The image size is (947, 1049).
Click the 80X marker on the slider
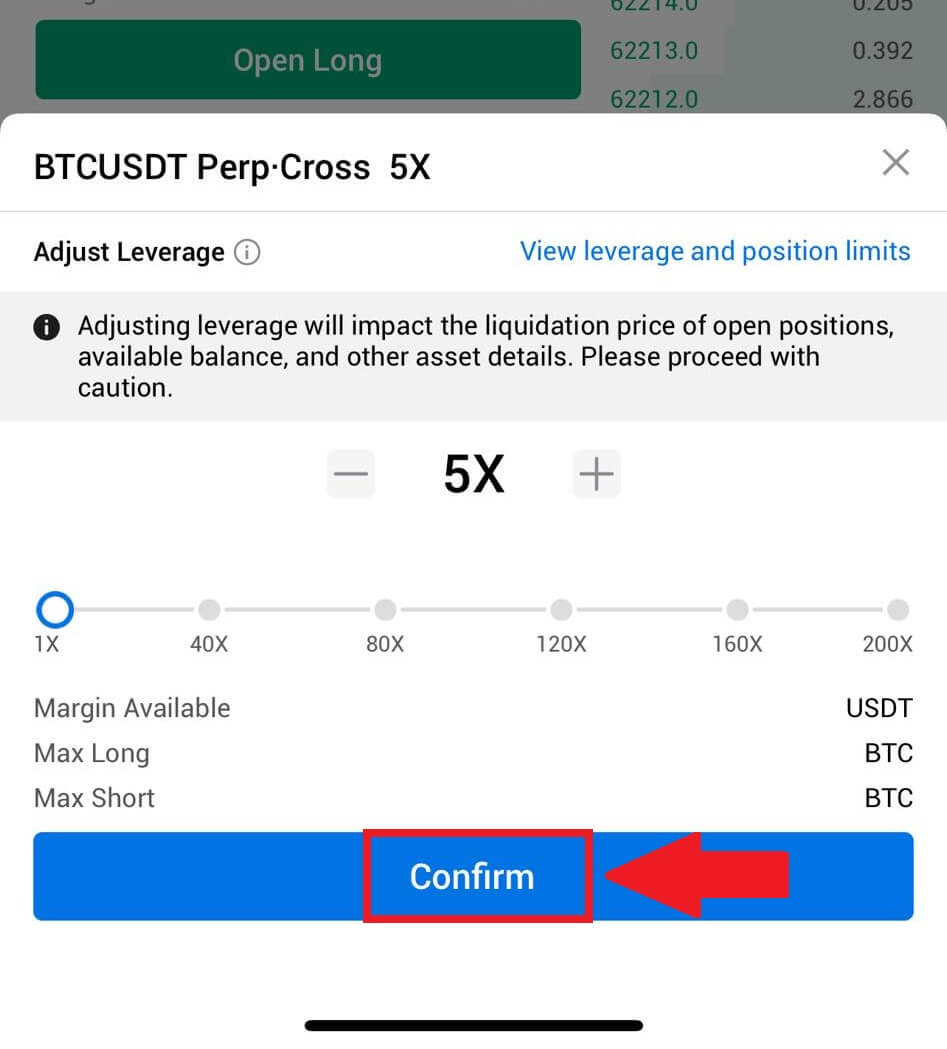click(x=385, y=610)
